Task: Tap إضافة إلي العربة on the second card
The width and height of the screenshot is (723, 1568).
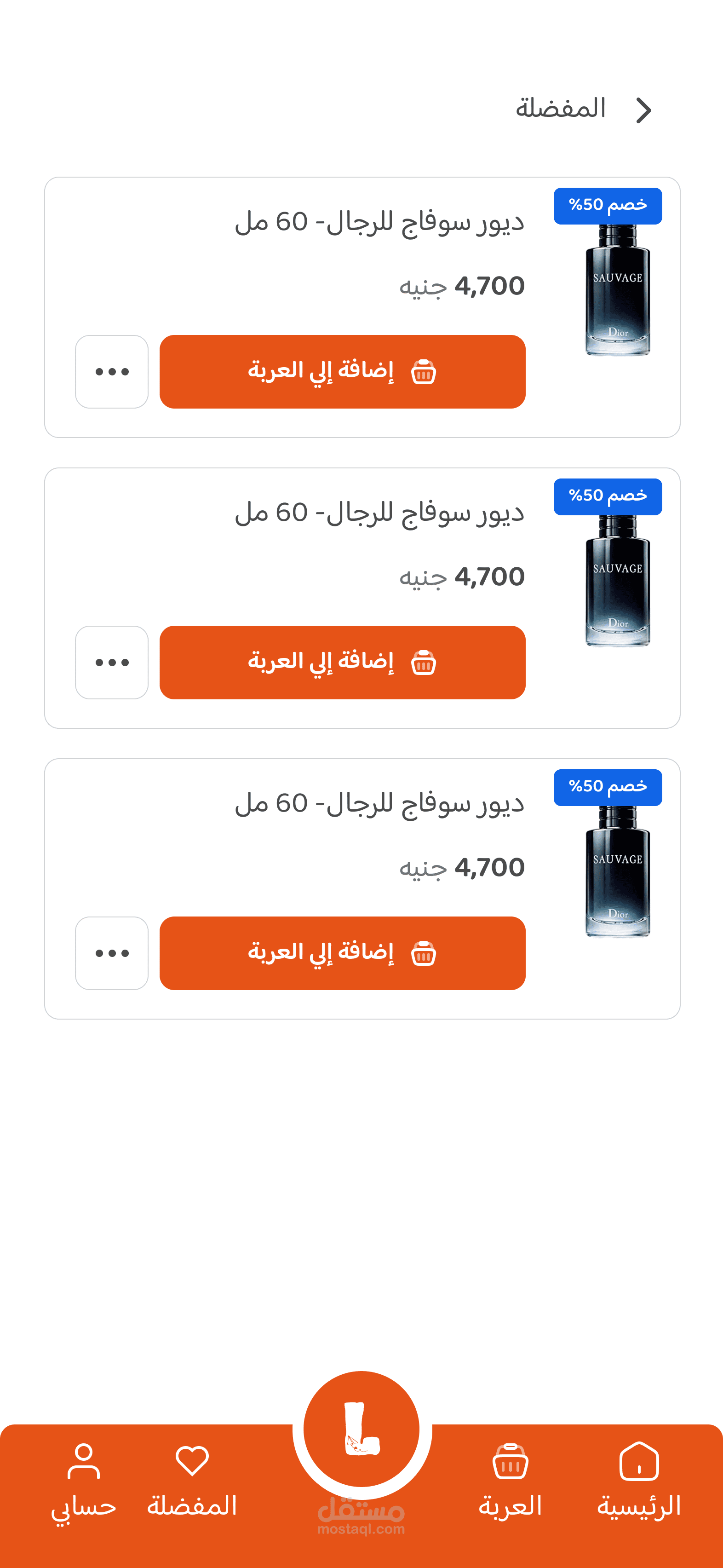Action: click(342, 662)
